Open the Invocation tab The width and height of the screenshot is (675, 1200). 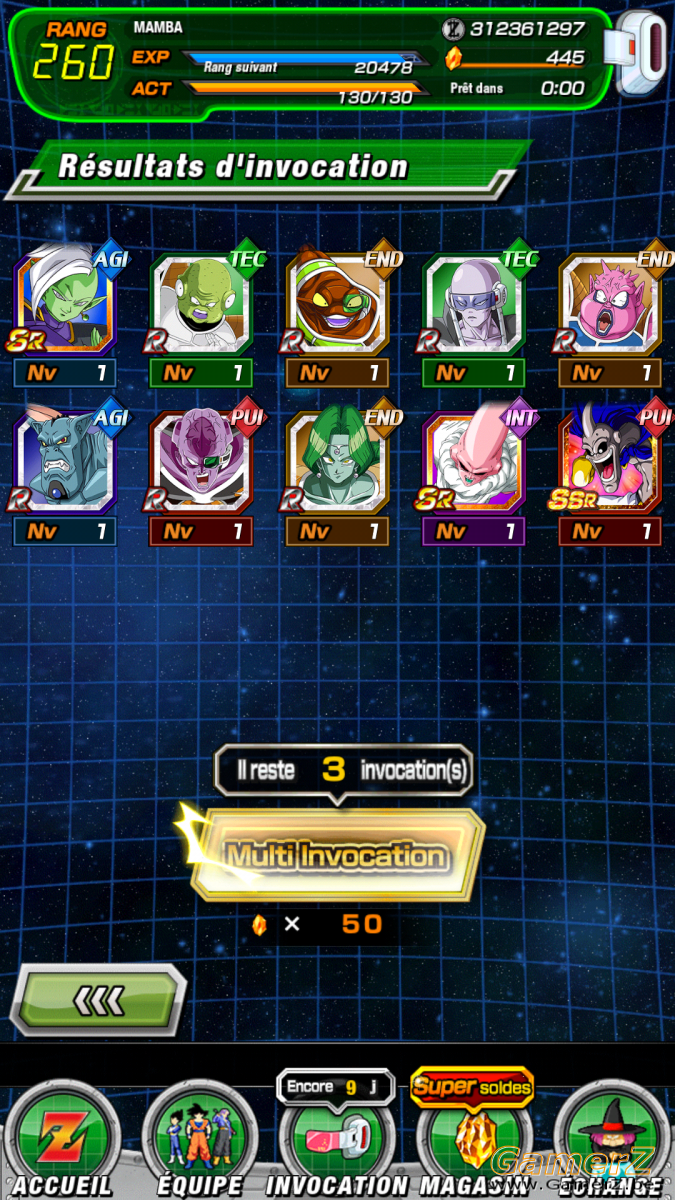click(337, 1140)
